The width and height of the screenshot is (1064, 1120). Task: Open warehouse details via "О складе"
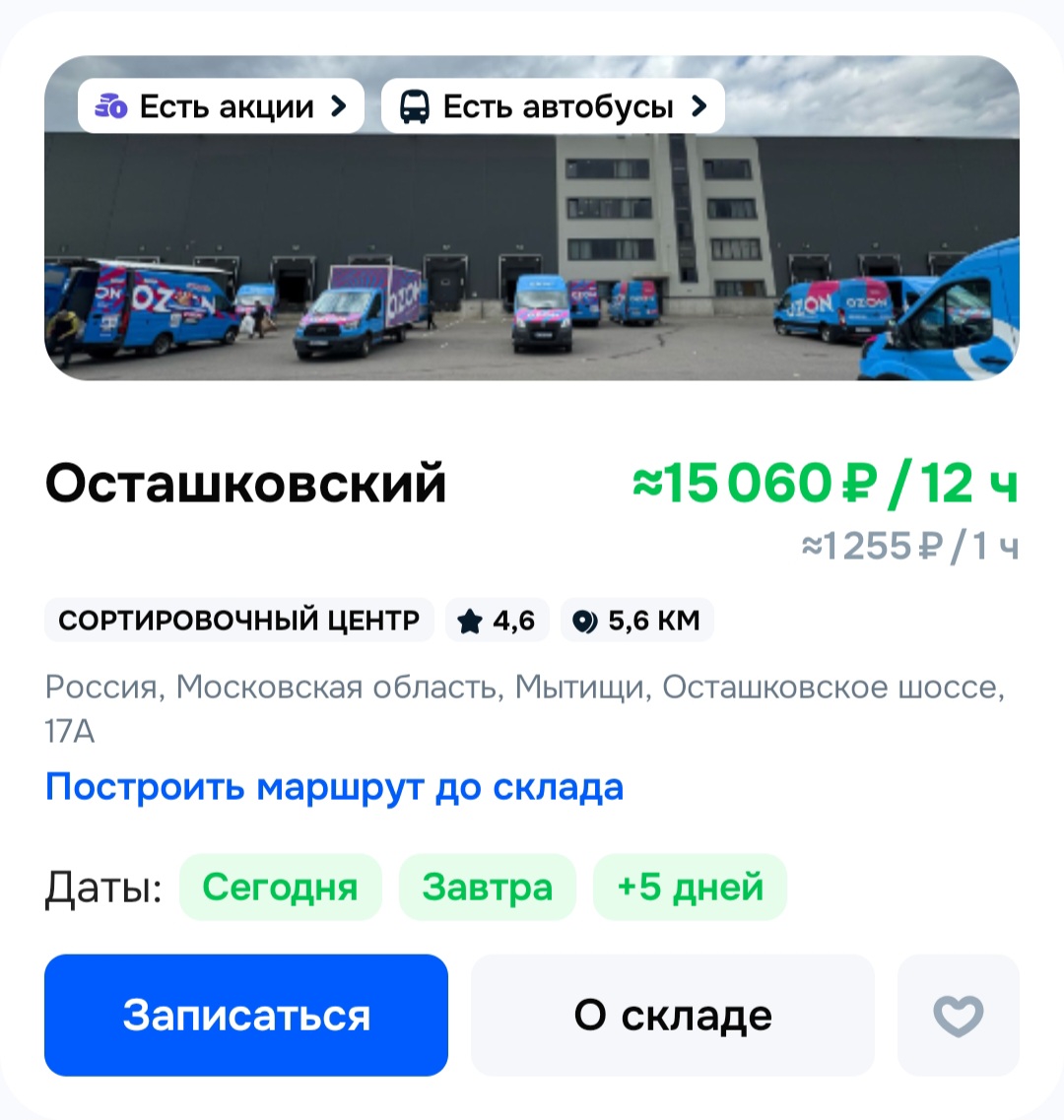click(x=673, y=1015)
